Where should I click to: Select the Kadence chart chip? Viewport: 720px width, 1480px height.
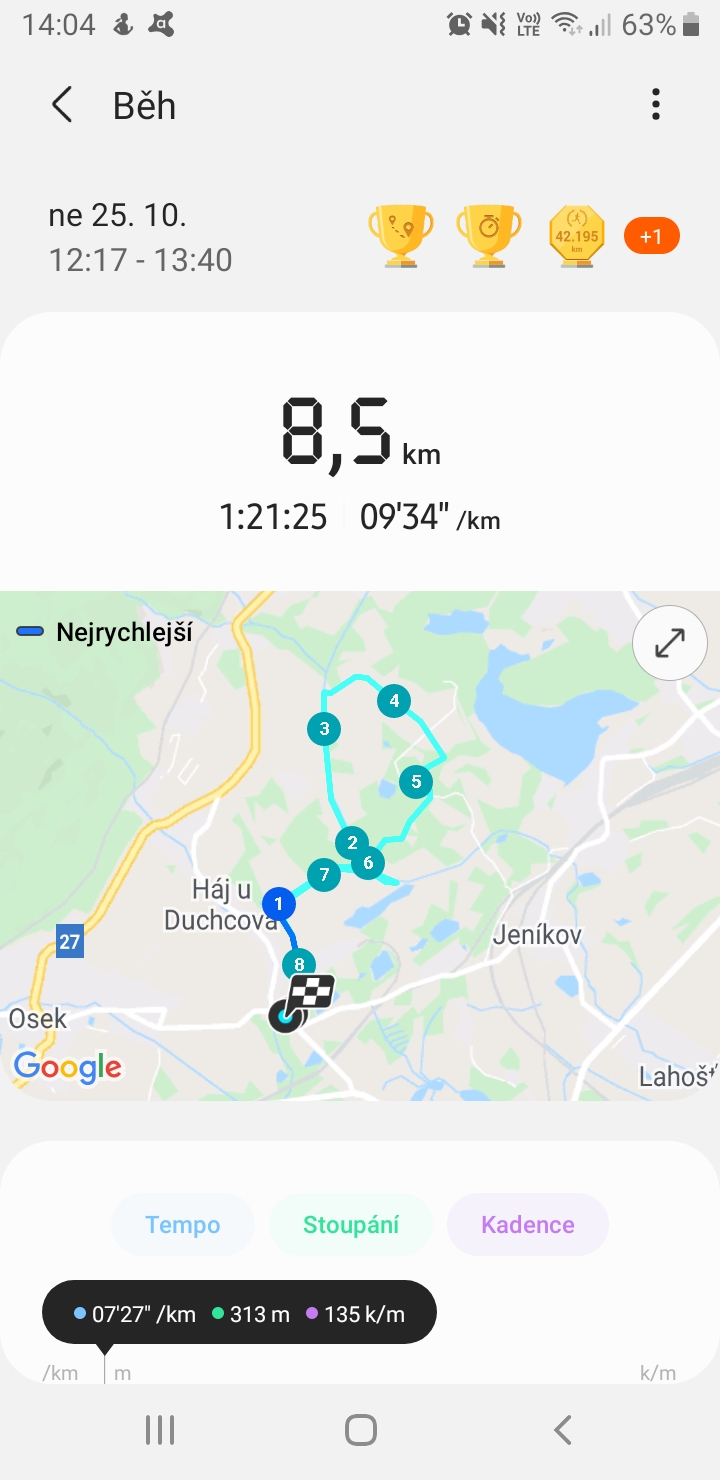point(528,1225)
